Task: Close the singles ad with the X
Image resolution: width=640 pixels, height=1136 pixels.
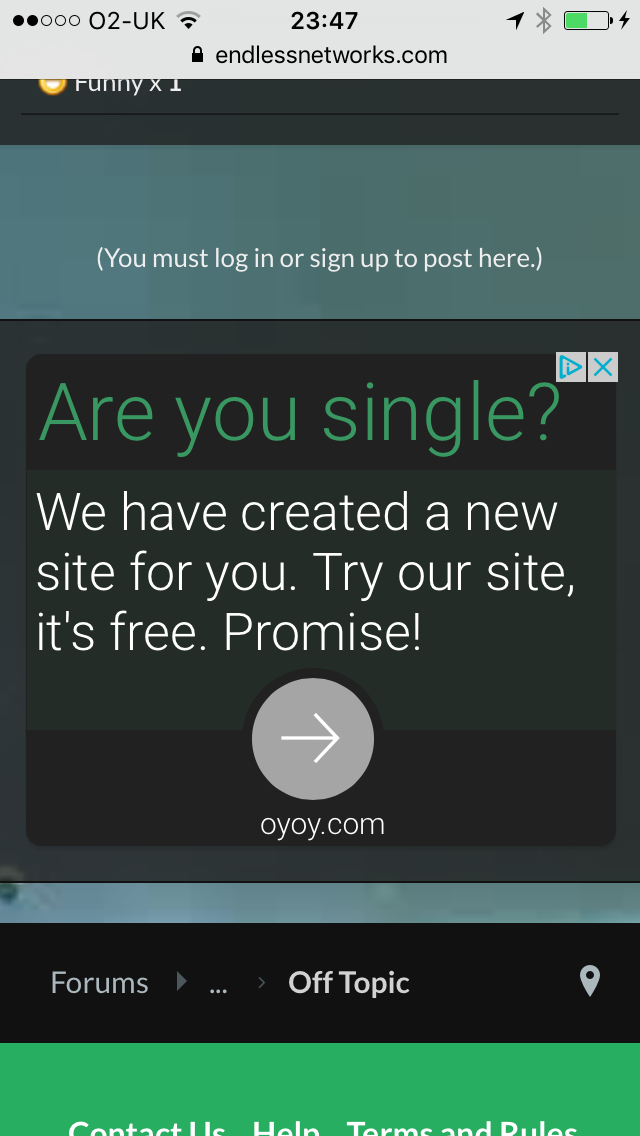Action: coord(603,367)
